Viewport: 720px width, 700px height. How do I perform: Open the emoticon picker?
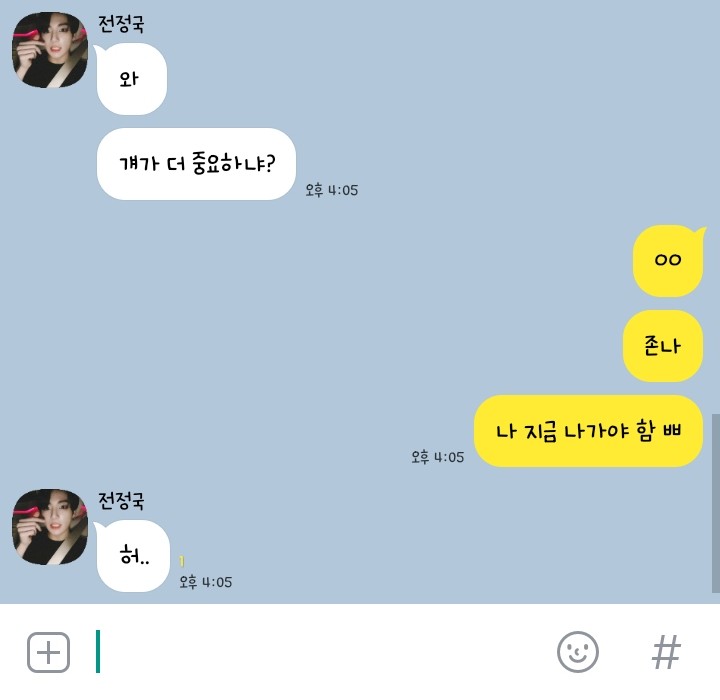click(x=578, y=652)
